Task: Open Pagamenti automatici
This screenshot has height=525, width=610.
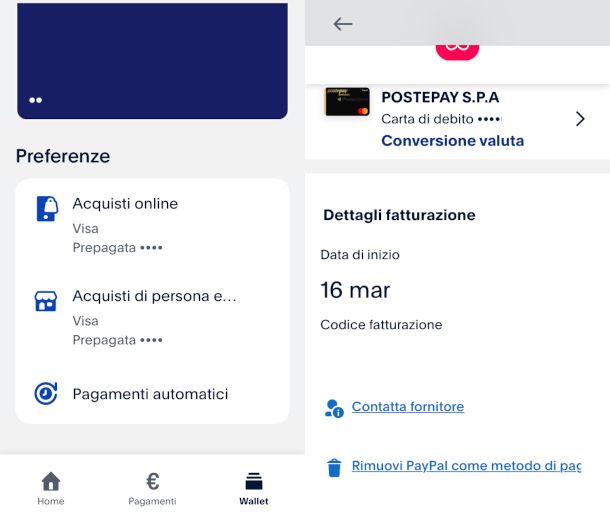Action: (x=150, y=394)
